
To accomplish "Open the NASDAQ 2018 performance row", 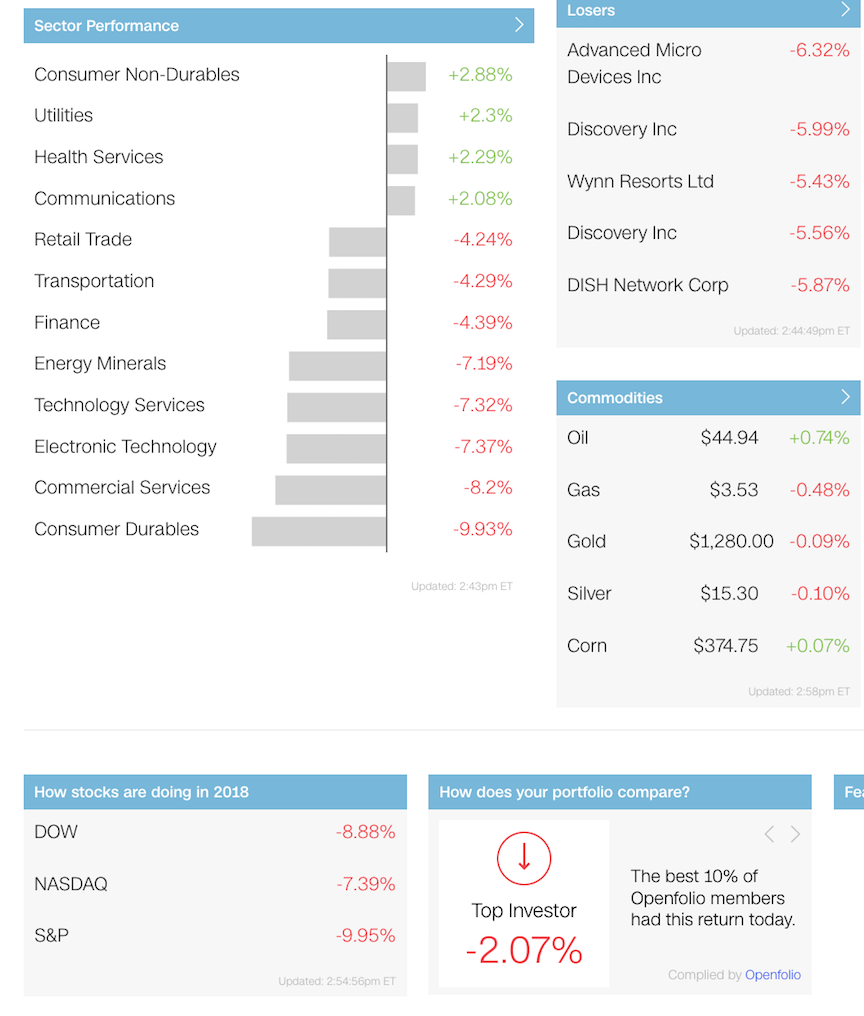I will click(215, 884).
